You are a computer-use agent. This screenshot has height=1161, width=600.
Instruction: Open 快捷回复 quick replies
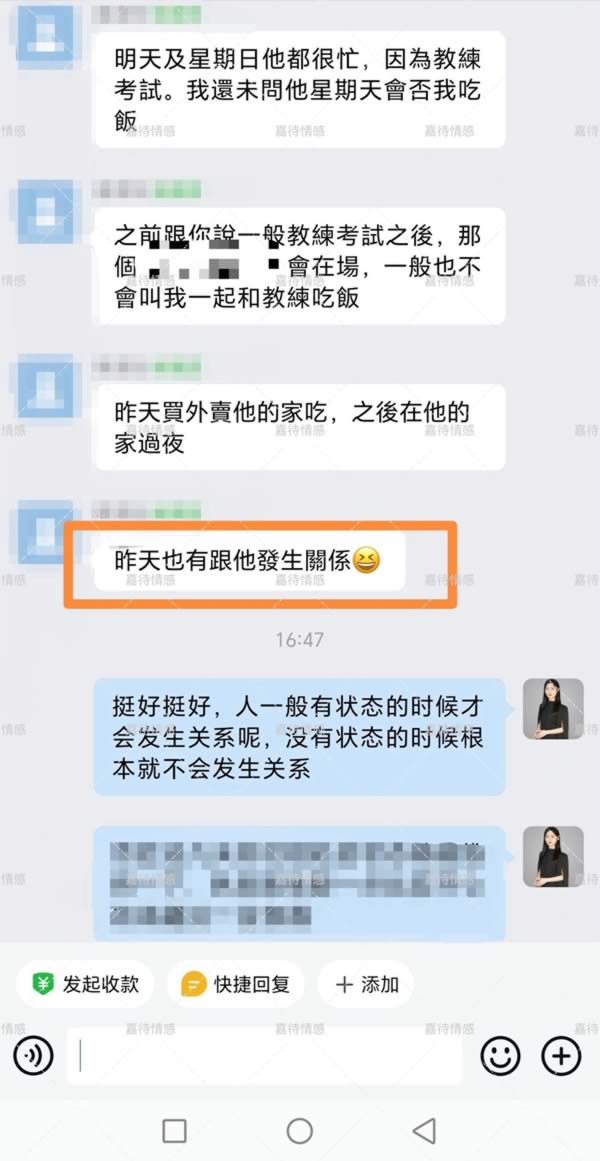point(236,984)
